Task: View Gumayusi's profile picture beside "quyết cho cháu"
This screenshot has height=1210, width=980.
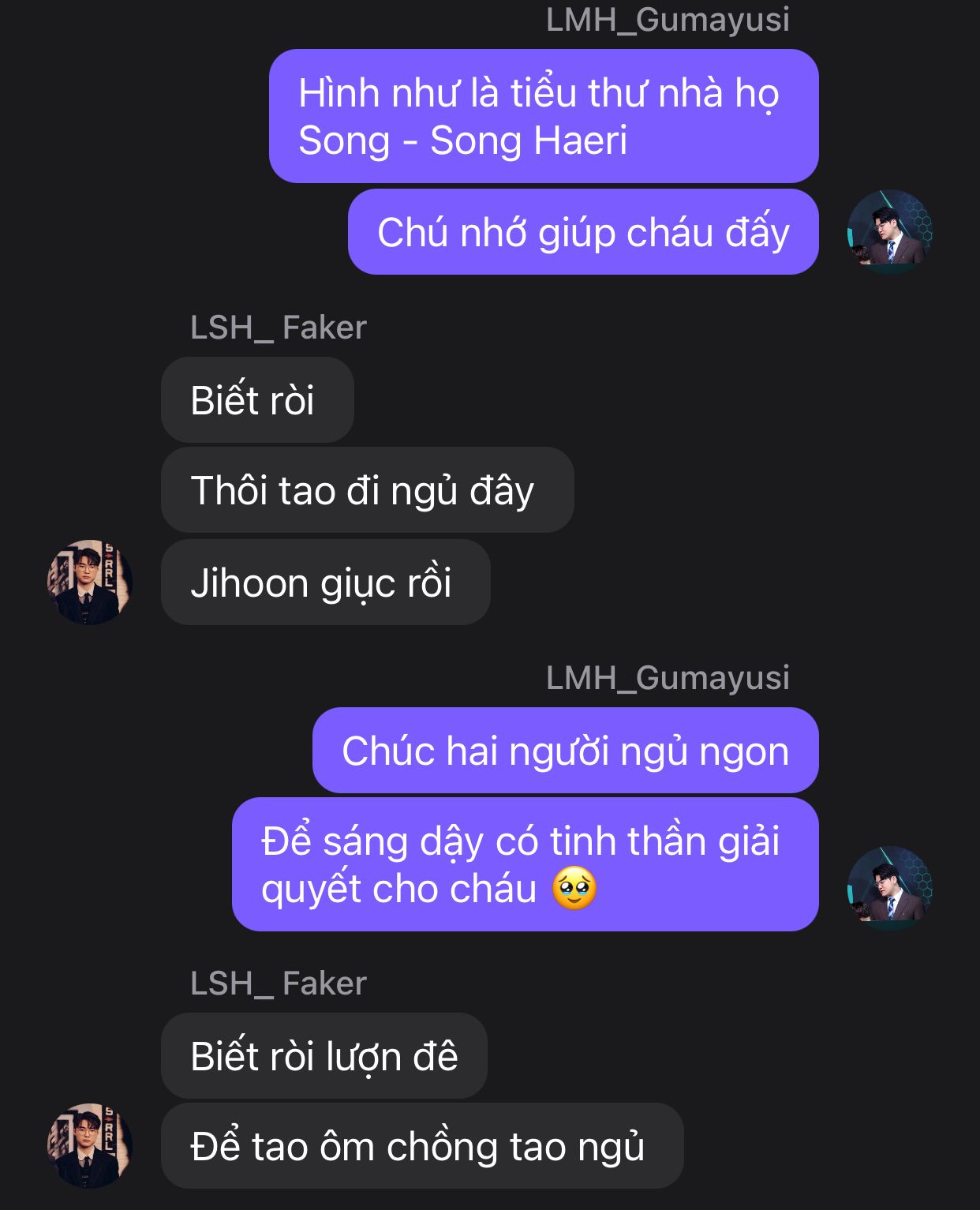Action: coord(889,889)
